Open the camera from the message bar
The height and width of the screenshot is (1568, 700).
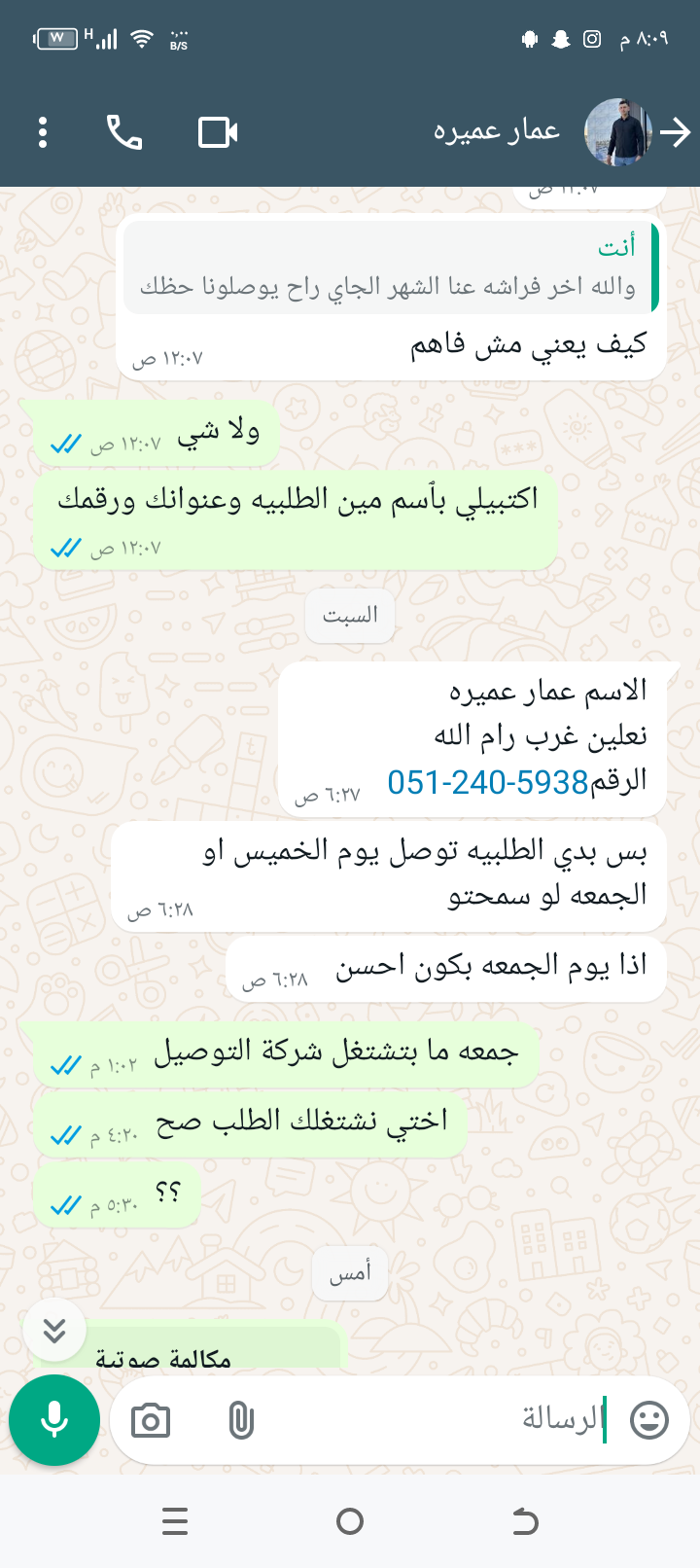click(x=151, y=1421)
